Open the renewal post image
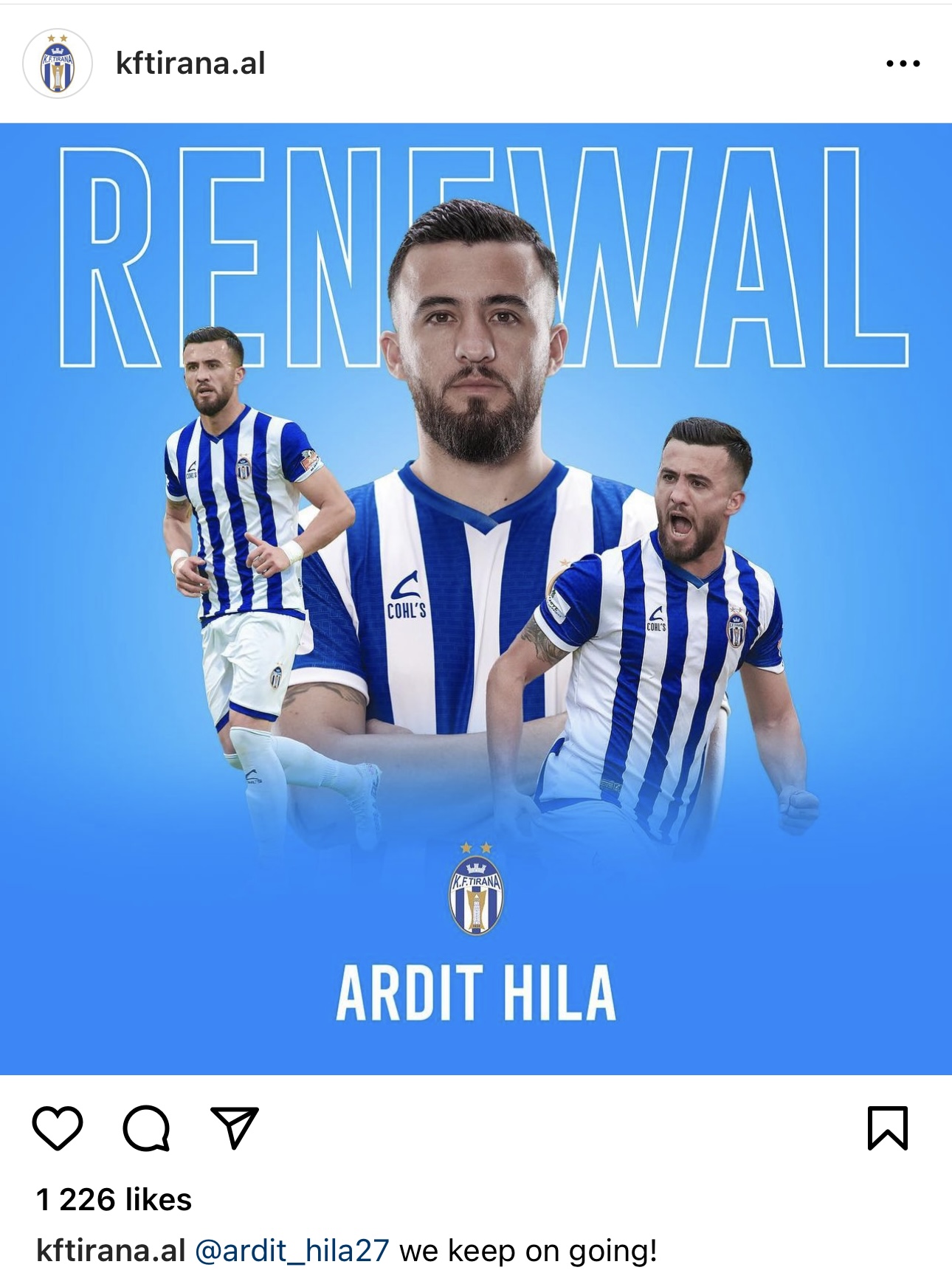 tap(476, 598)
